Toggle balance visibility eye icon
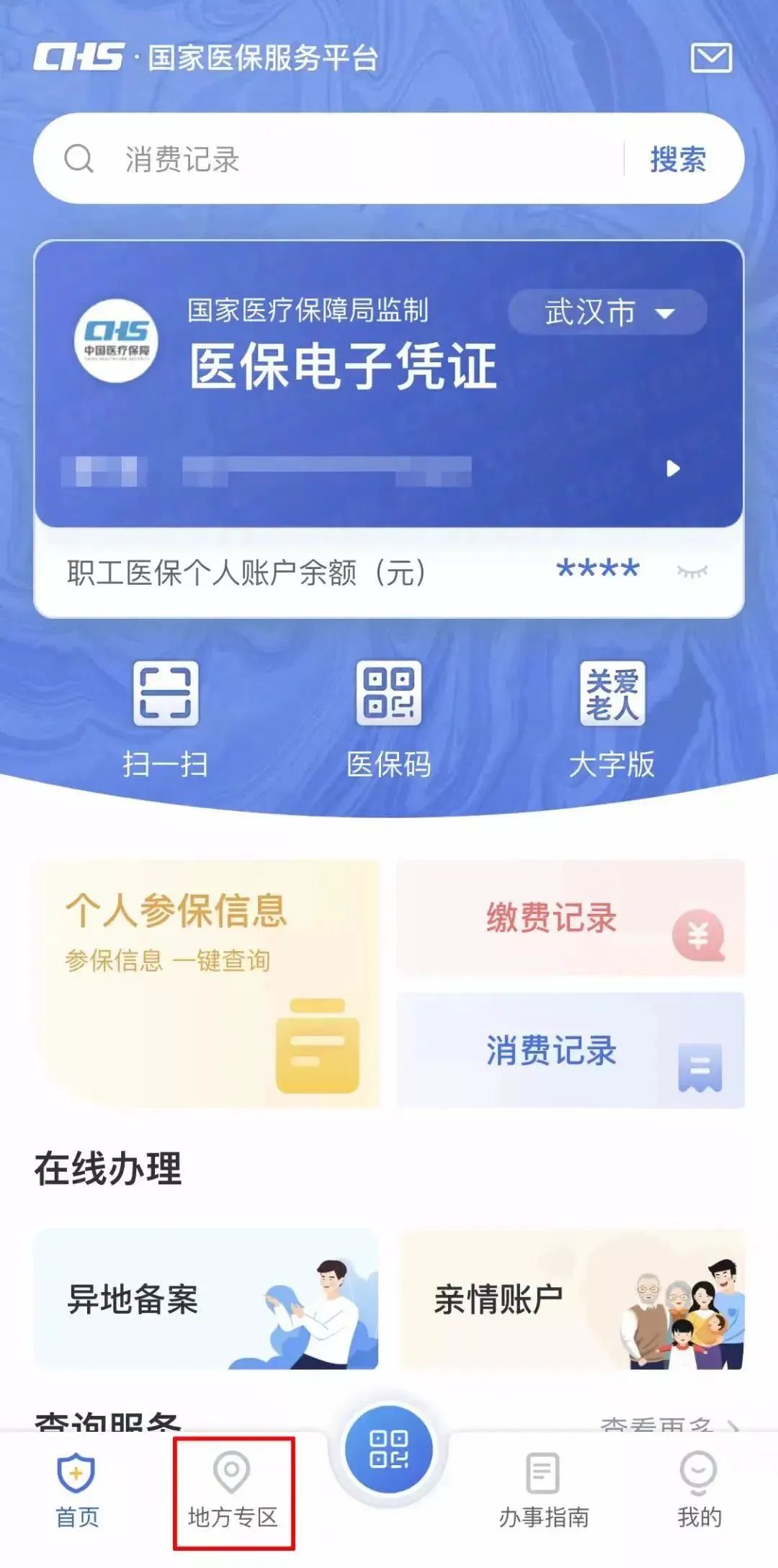The width and height of the screenshot is (778, 1568). point(693,570)
